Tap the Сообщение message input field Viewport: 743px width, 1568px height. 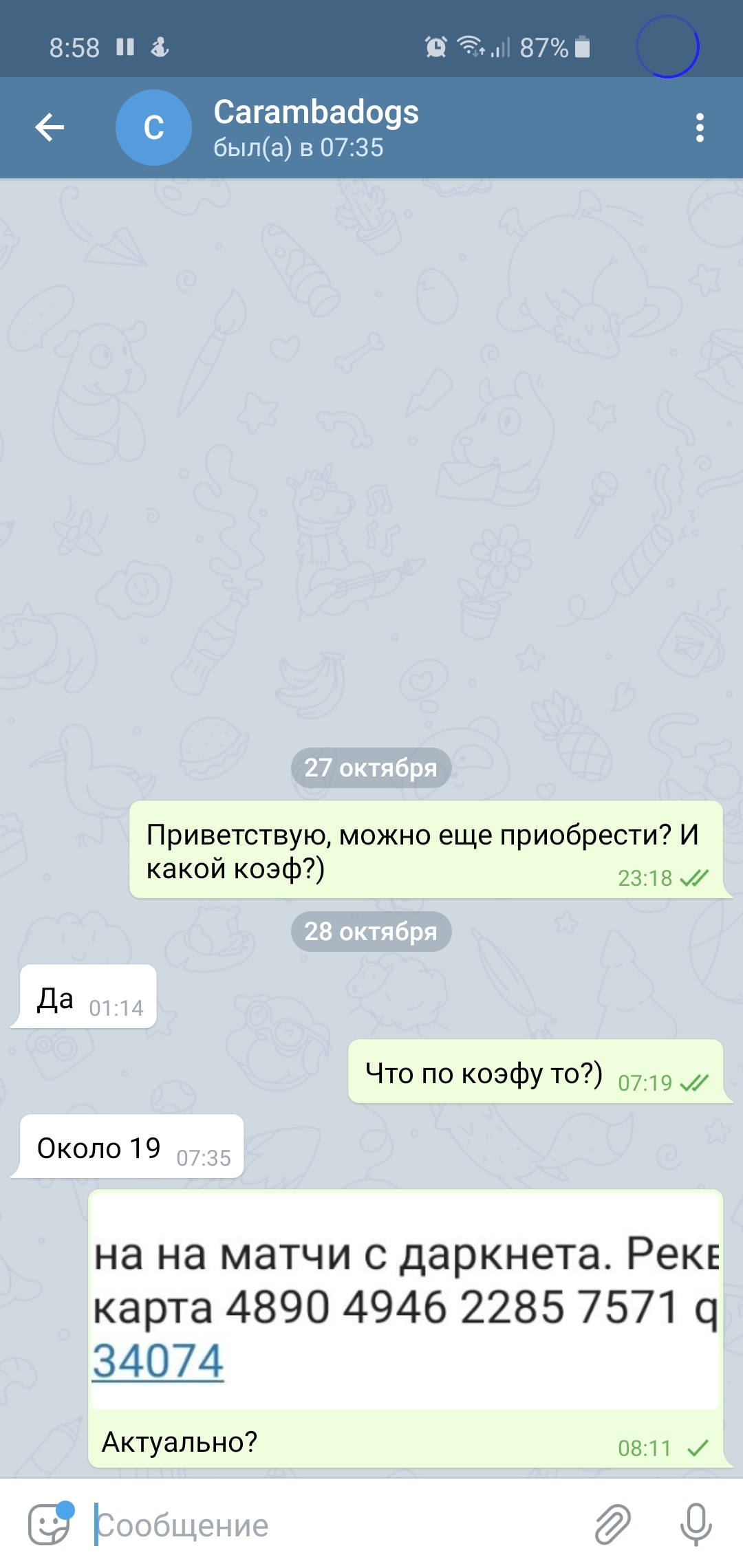click(337, 1525)
